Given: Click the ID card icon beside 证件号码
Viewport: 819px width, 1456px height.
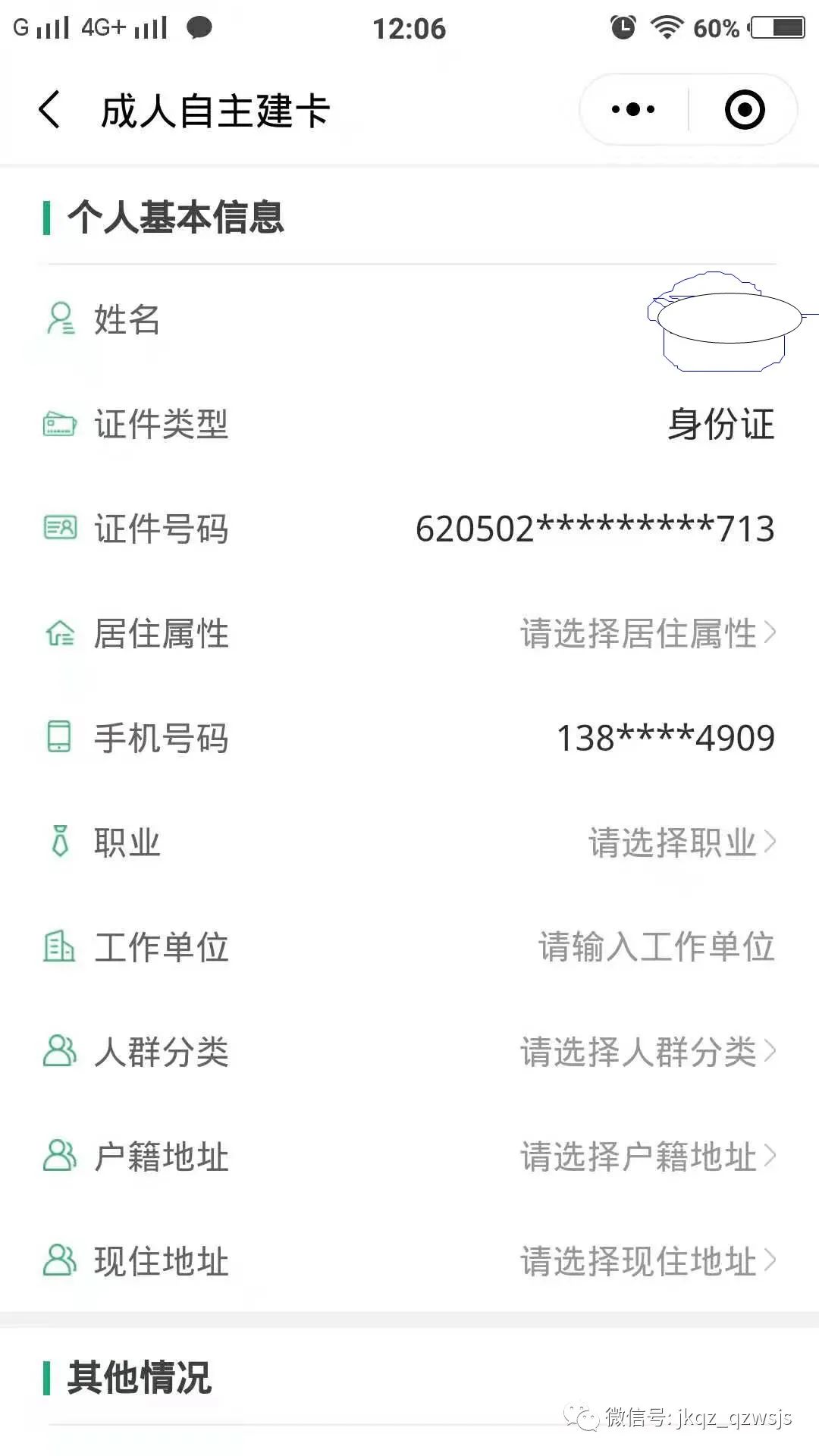Looking at the screenshot, I should click(x=61, y=529).
